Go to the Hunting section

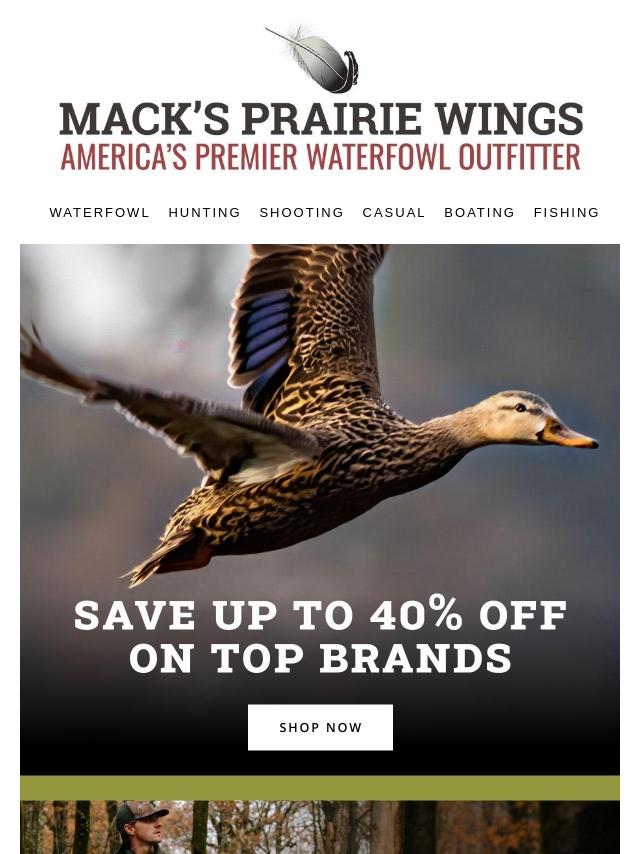[204, 213]
